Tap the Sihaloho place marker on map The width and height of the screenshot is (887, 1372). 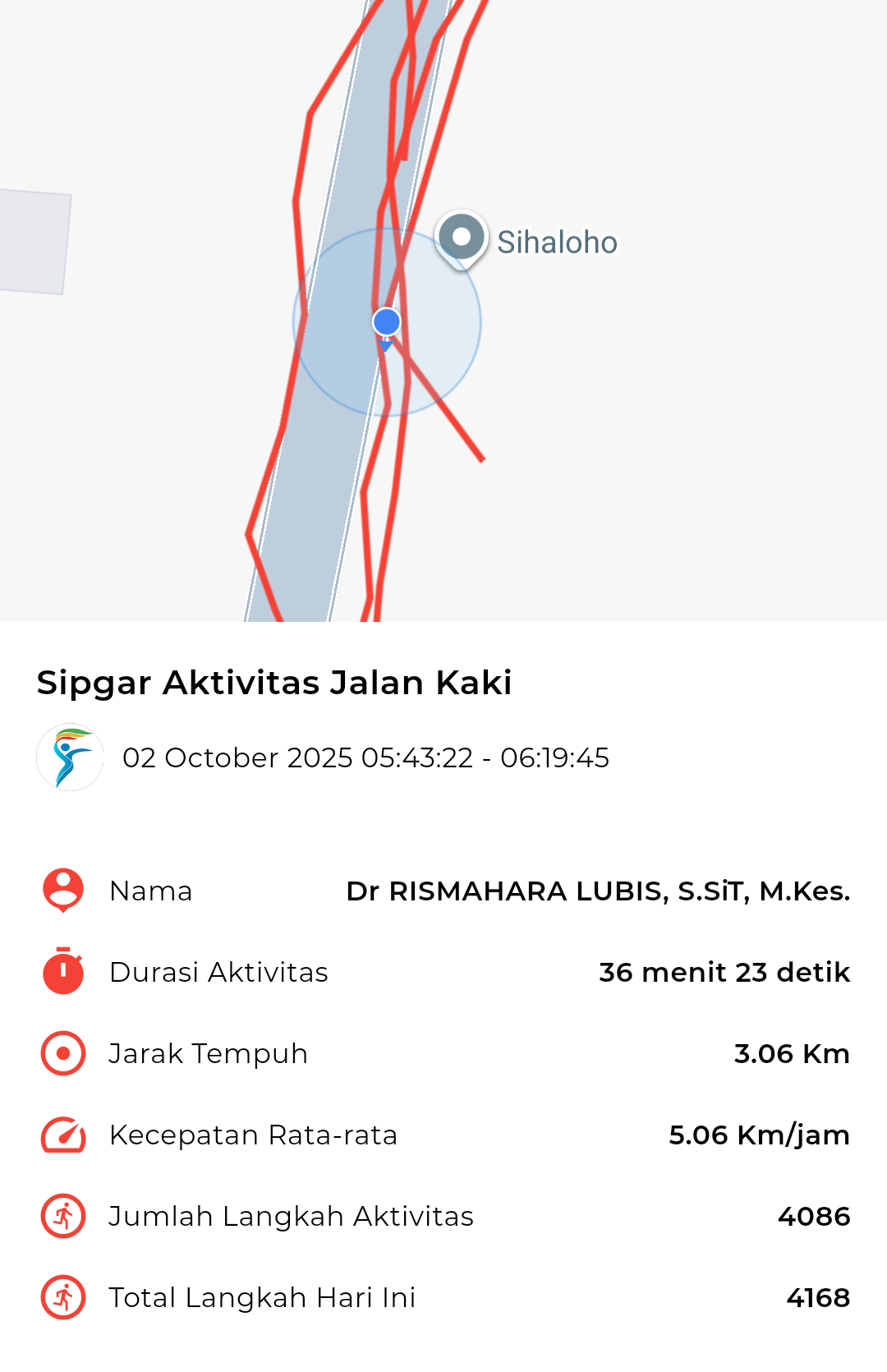[x=462, y=238]
